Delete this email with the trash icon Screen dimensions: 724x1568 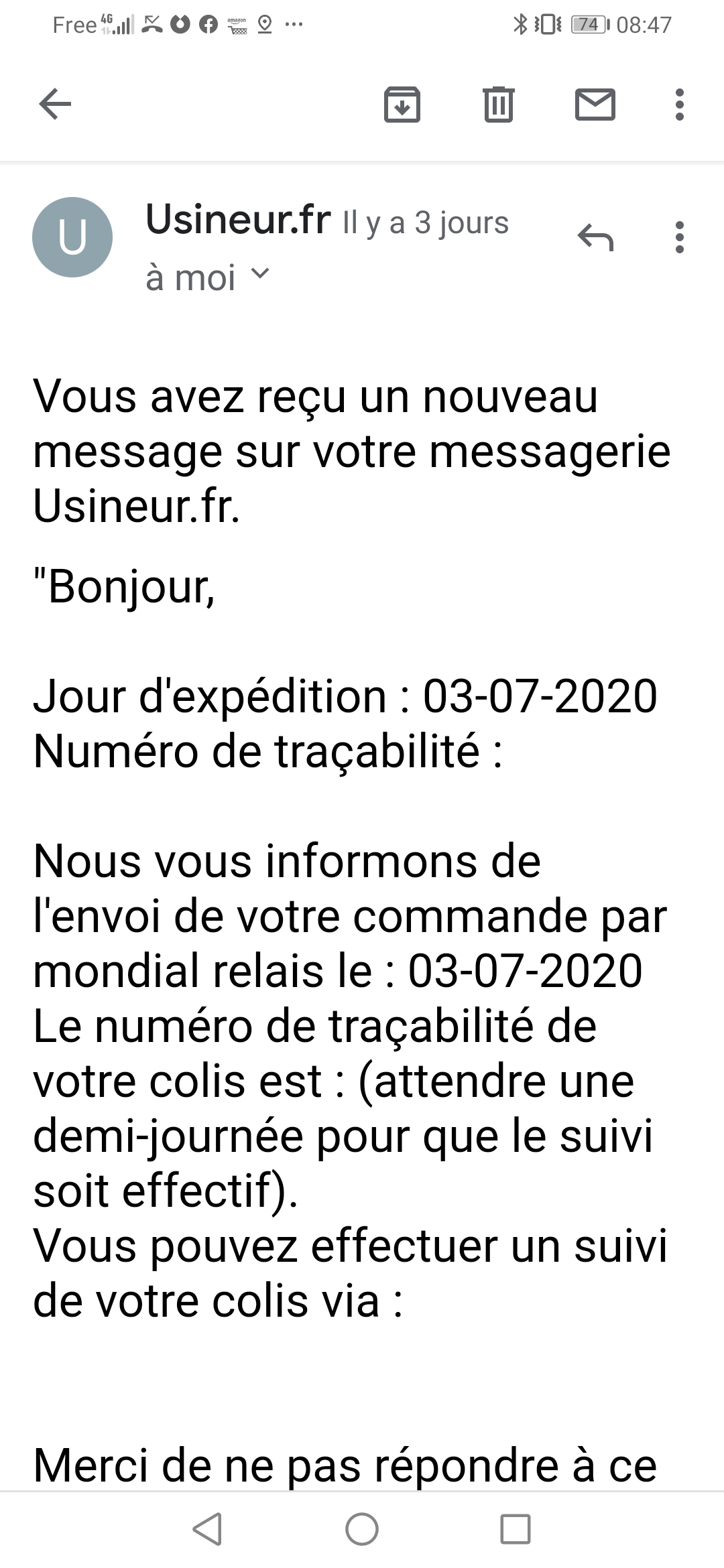pos(498,105)
